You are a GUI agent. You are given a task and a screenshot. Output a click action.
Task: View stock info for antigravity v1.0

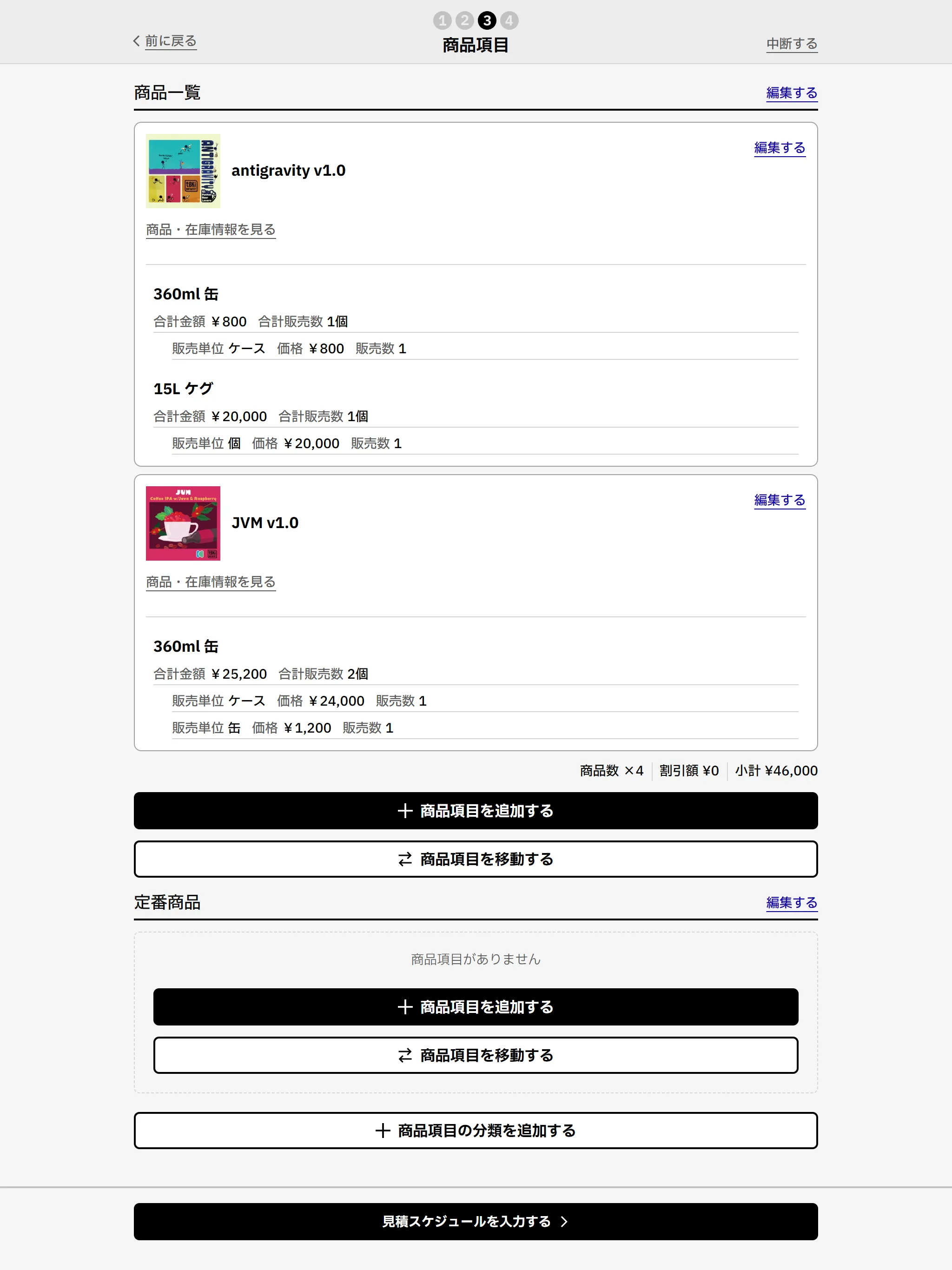pos(211,230)
